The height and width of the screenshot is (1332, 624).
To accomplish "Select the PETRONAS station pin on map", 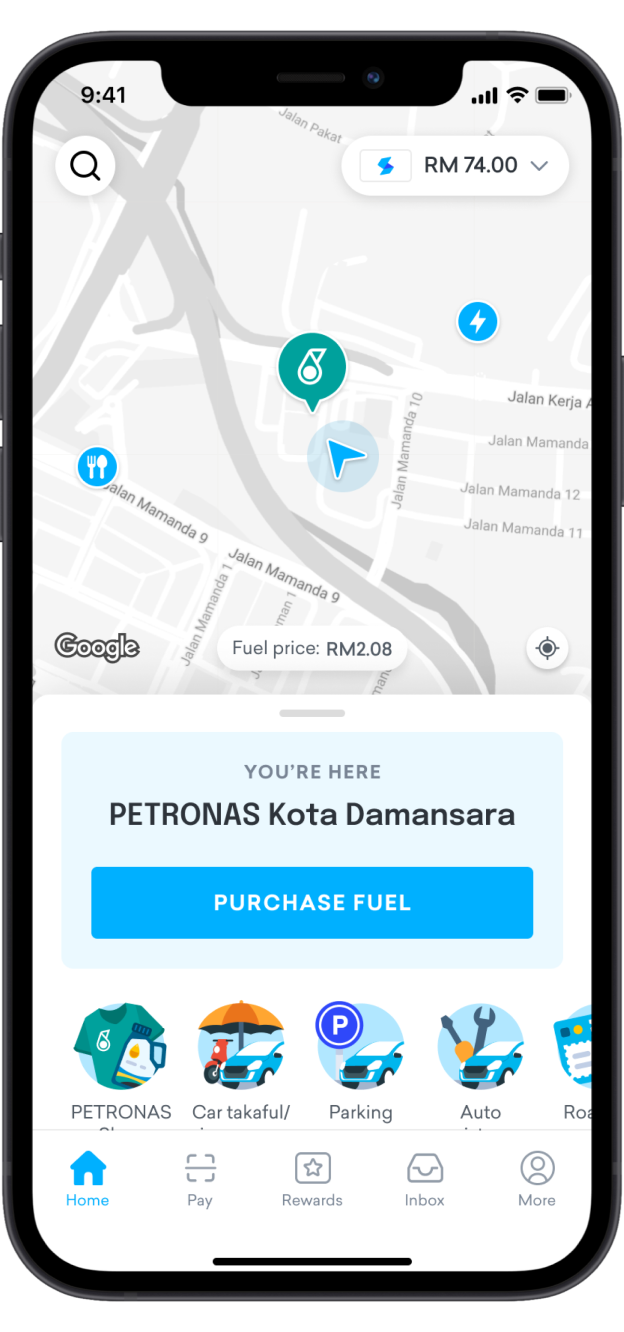I will [312, 368].
